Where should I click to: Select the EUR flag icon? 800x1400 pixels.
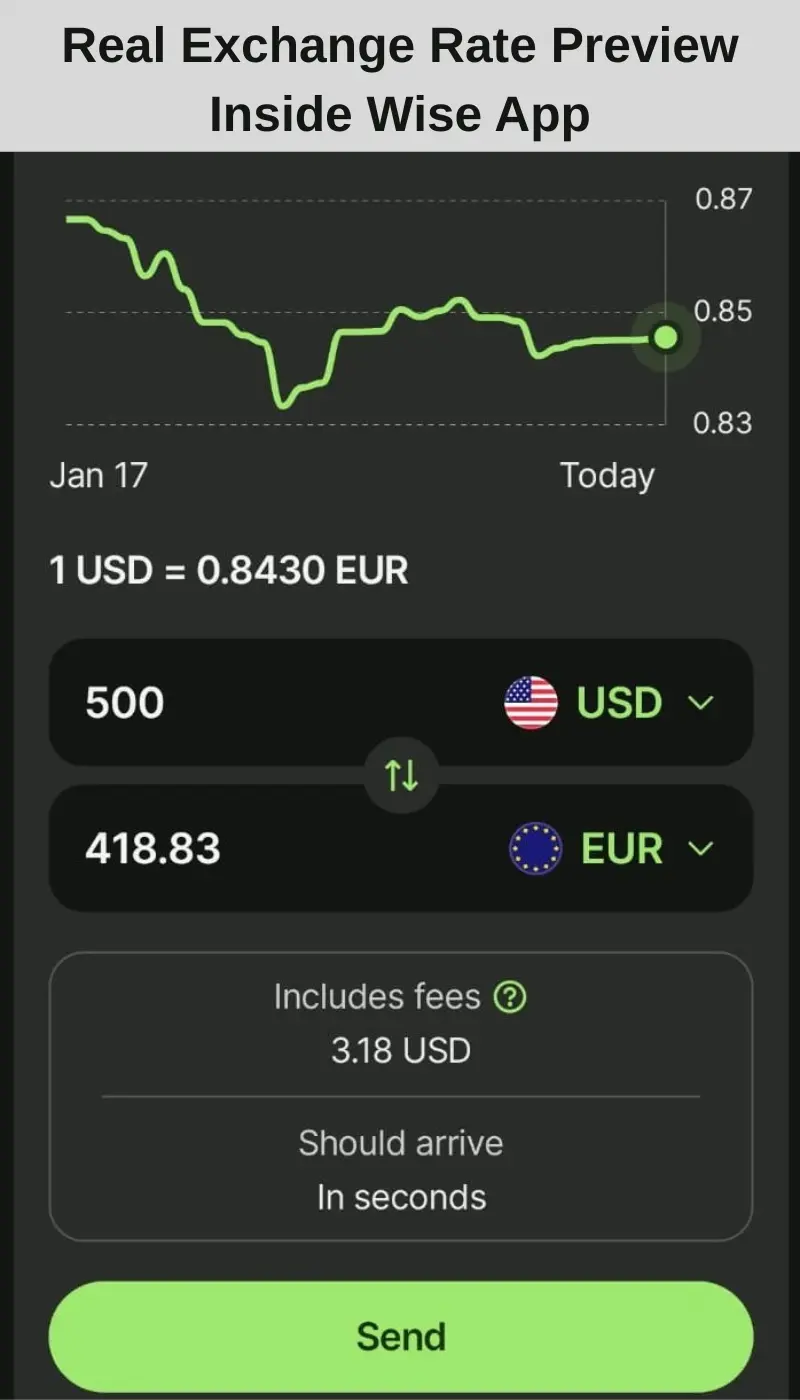[532, 848]
